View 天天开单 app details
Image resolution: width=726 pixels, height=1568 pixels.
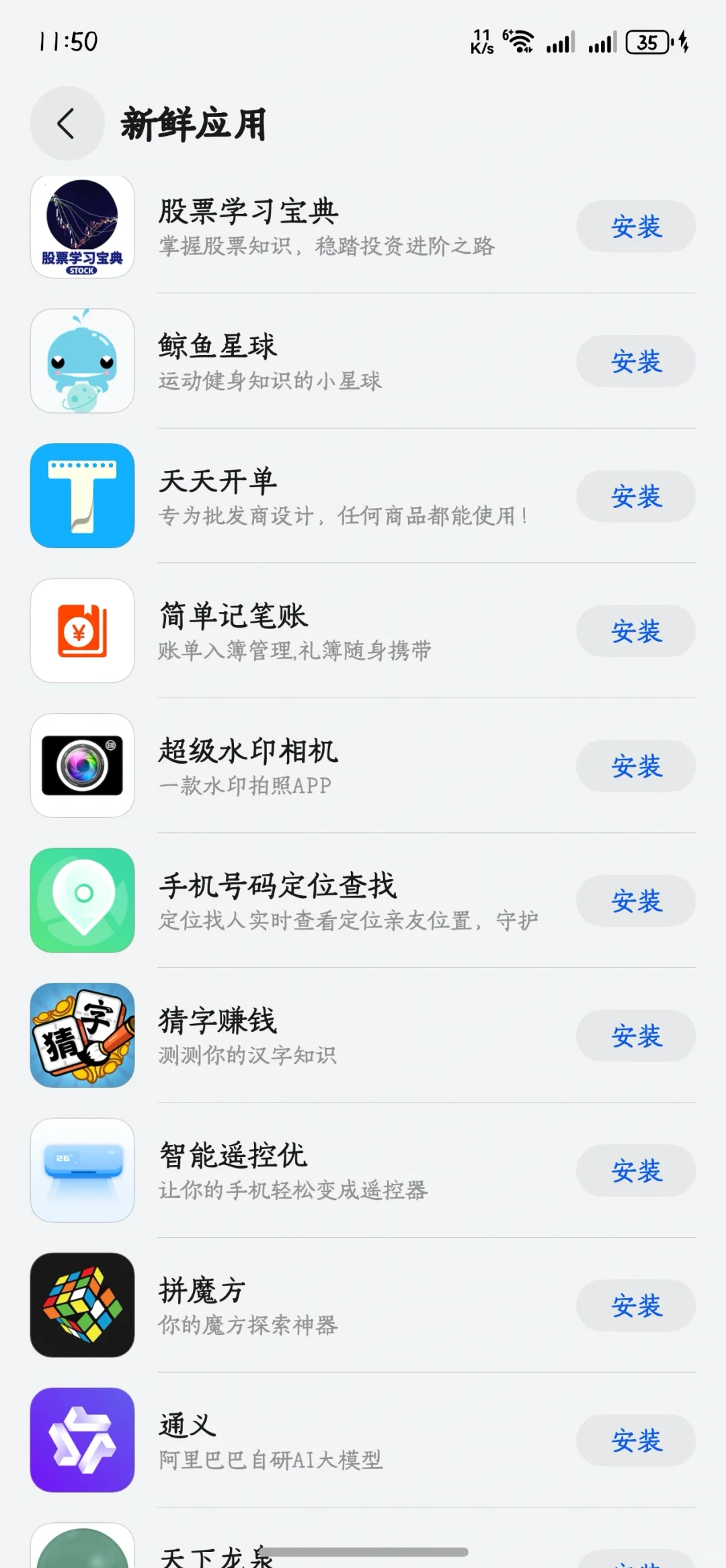(218, 481)
